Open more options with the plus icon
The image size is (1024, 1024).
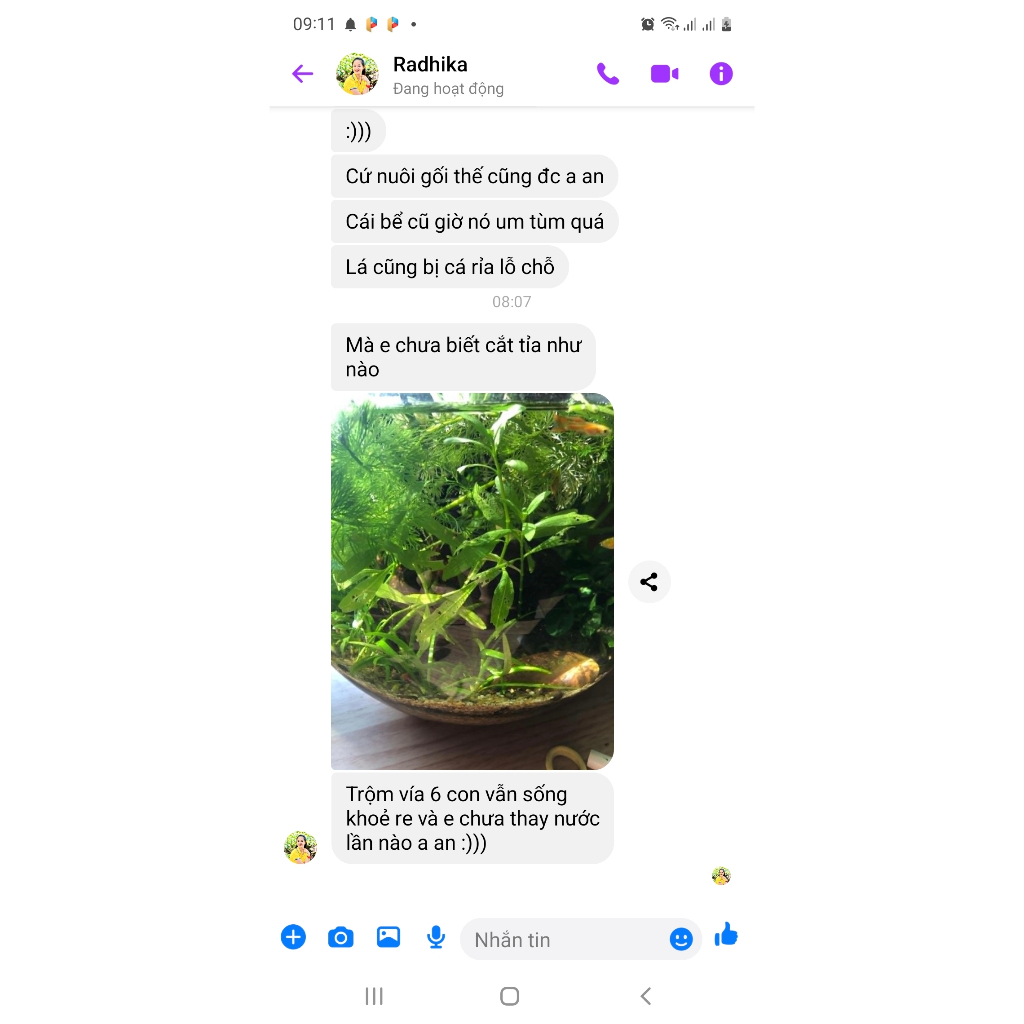pyautogui.click(x=293, y=937)
